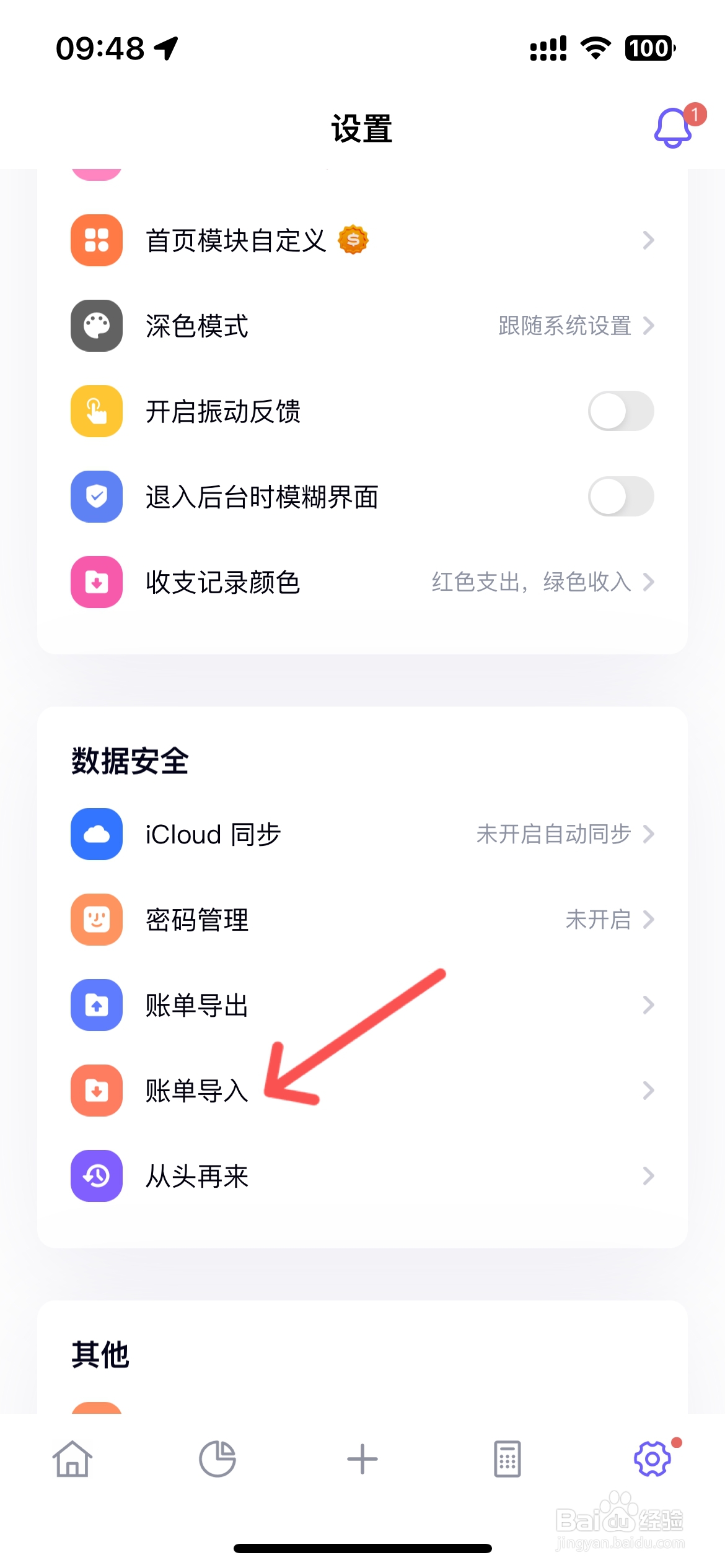
Task: Click the 密码管理 face icon
Action: coord(96,920)
